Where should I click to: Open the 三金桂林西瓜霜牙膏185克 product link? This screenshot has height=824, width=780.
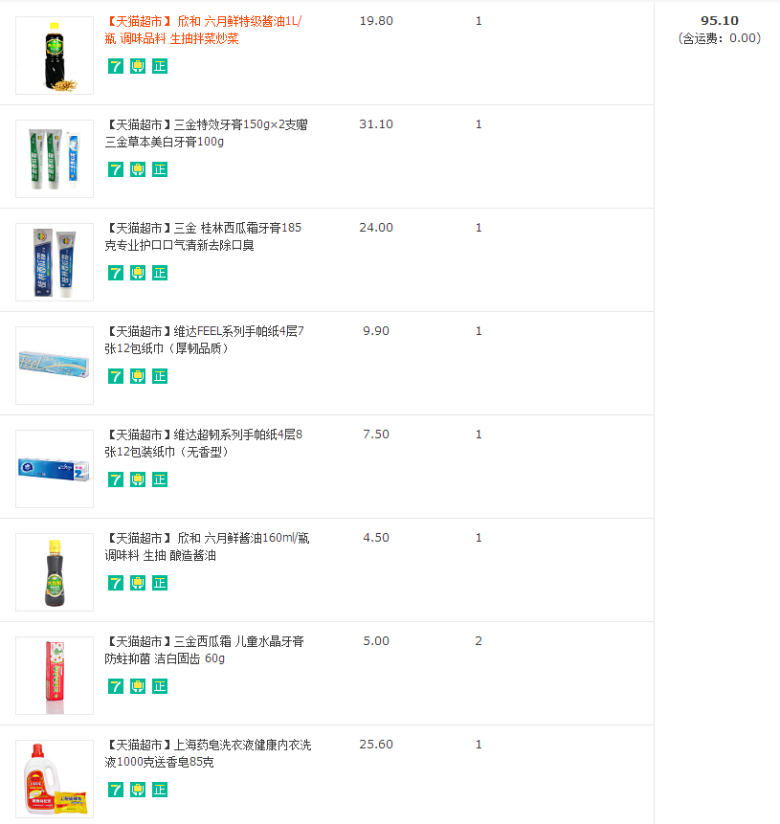(x=204, y=236)
